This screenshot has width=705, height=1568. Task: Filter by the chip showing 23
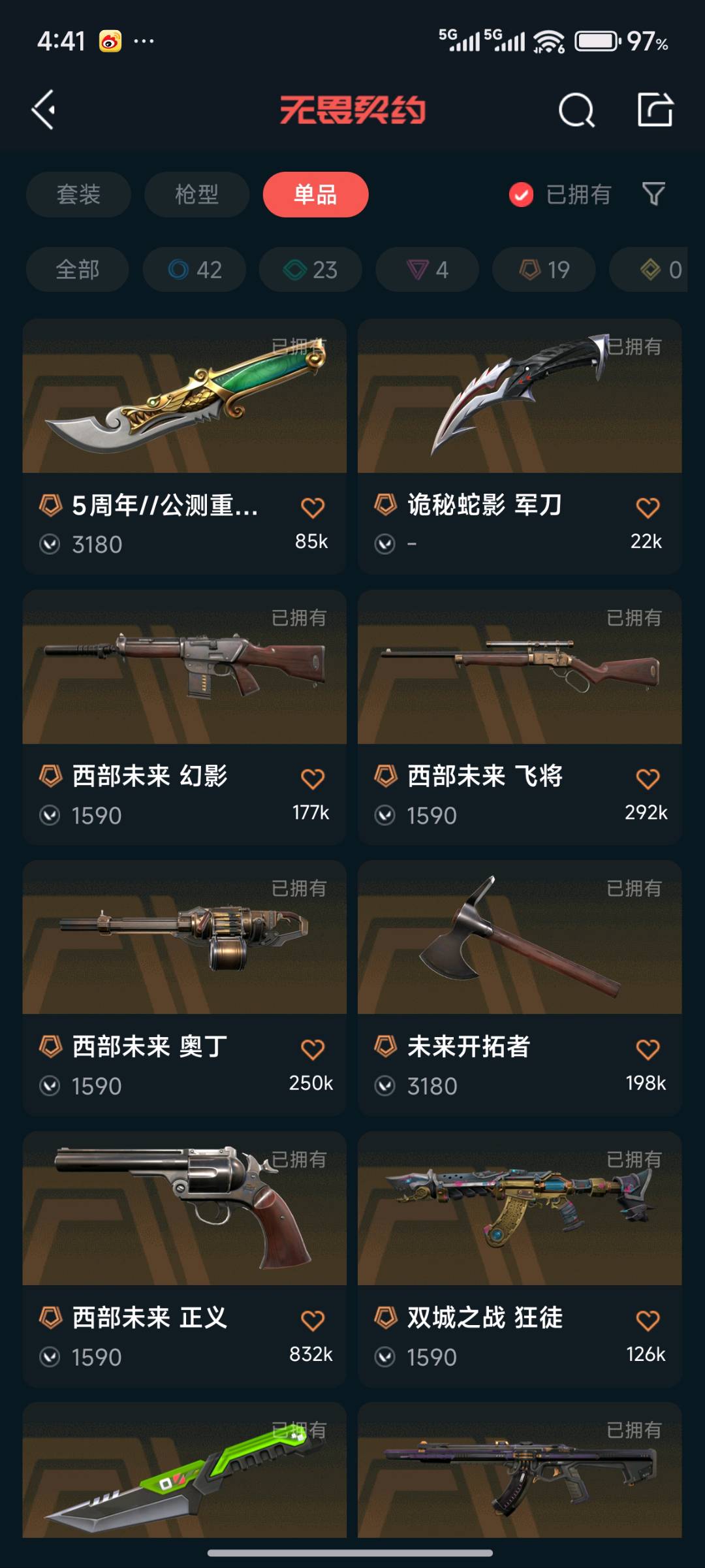(311, 269)
